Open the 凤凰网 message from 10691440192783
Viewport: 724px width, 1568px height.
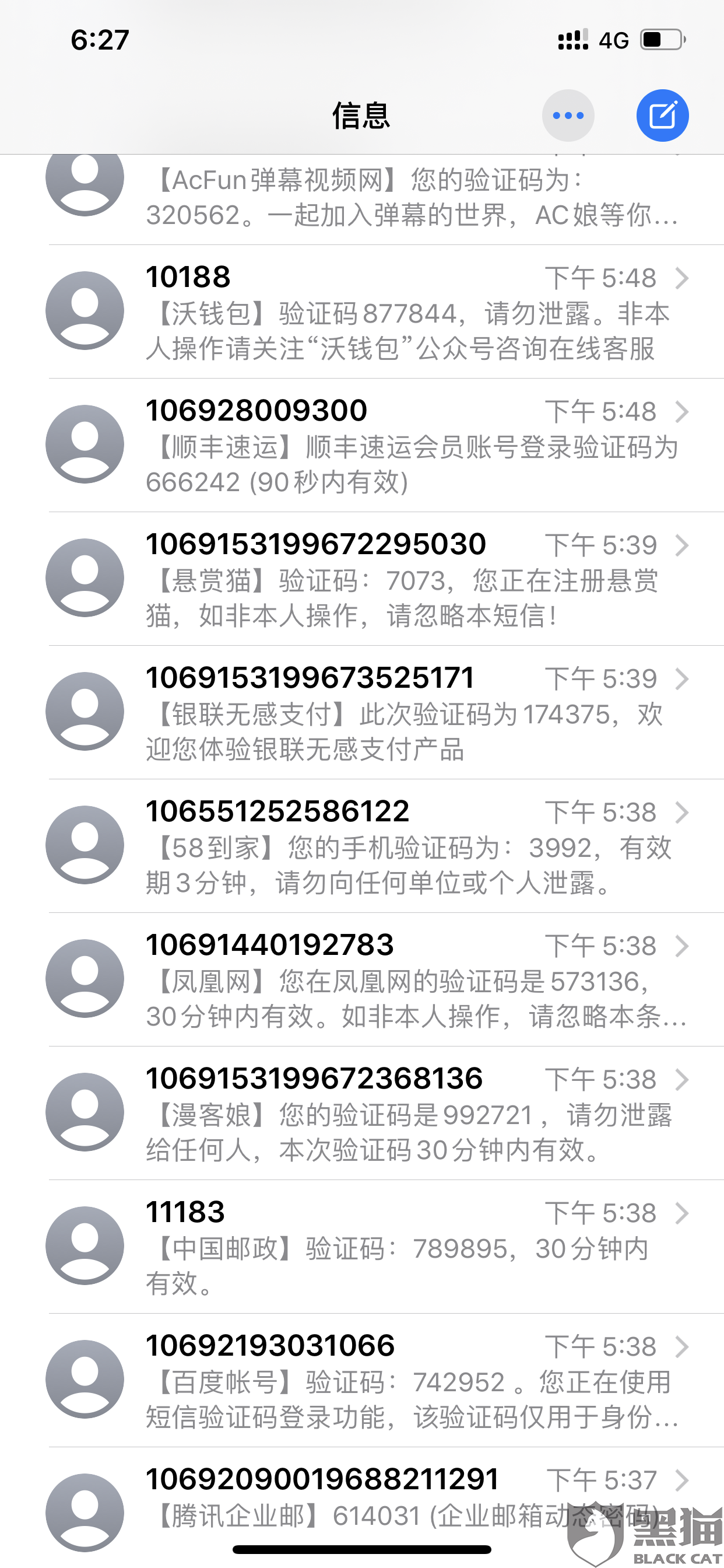(402, 979)
